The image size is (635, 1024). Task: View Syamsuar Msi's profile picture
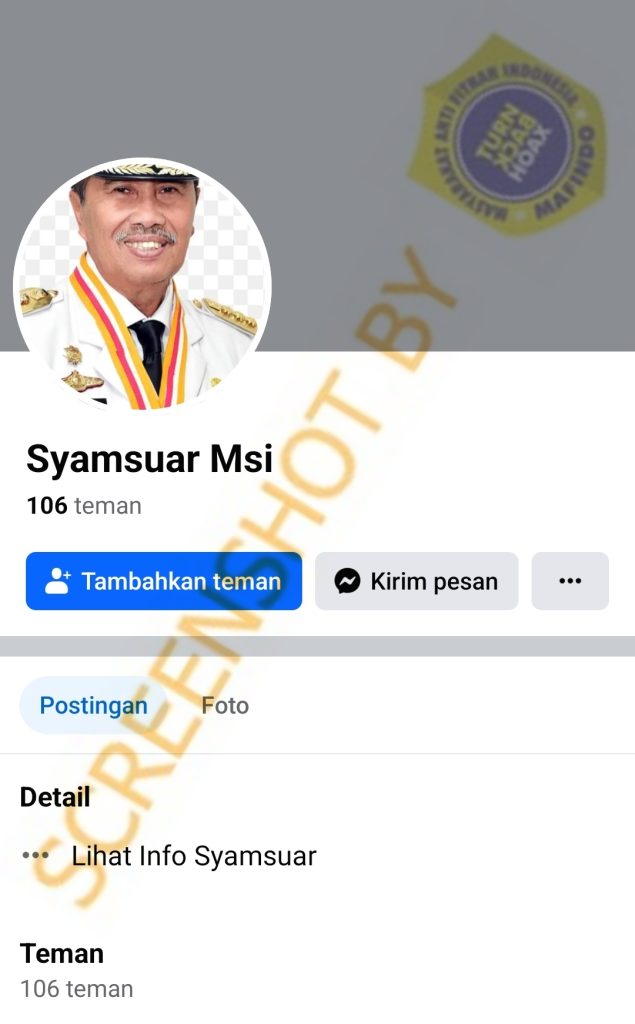(x=142, y=286)
